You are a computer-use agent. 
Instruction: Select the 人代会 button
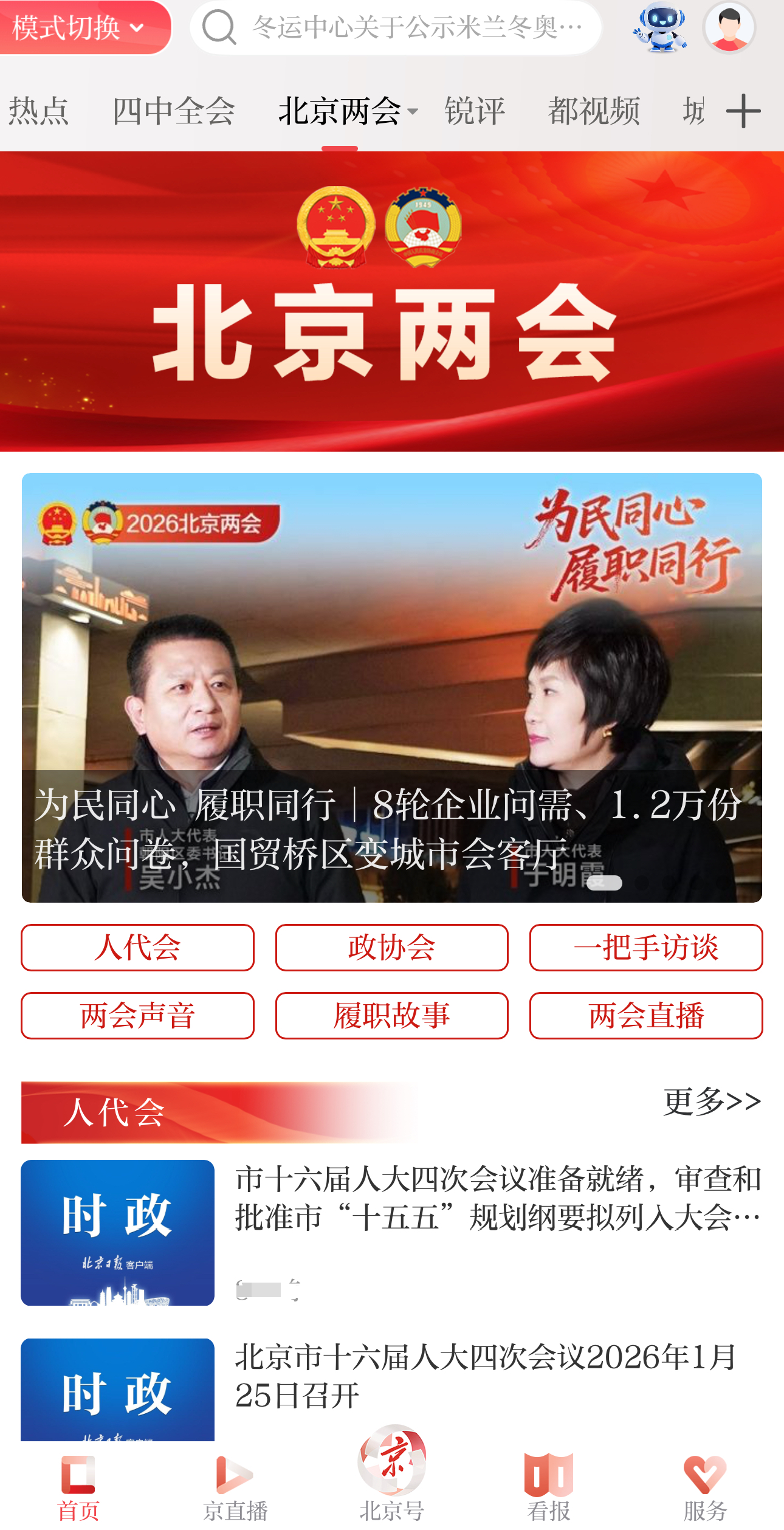(137, 947)
